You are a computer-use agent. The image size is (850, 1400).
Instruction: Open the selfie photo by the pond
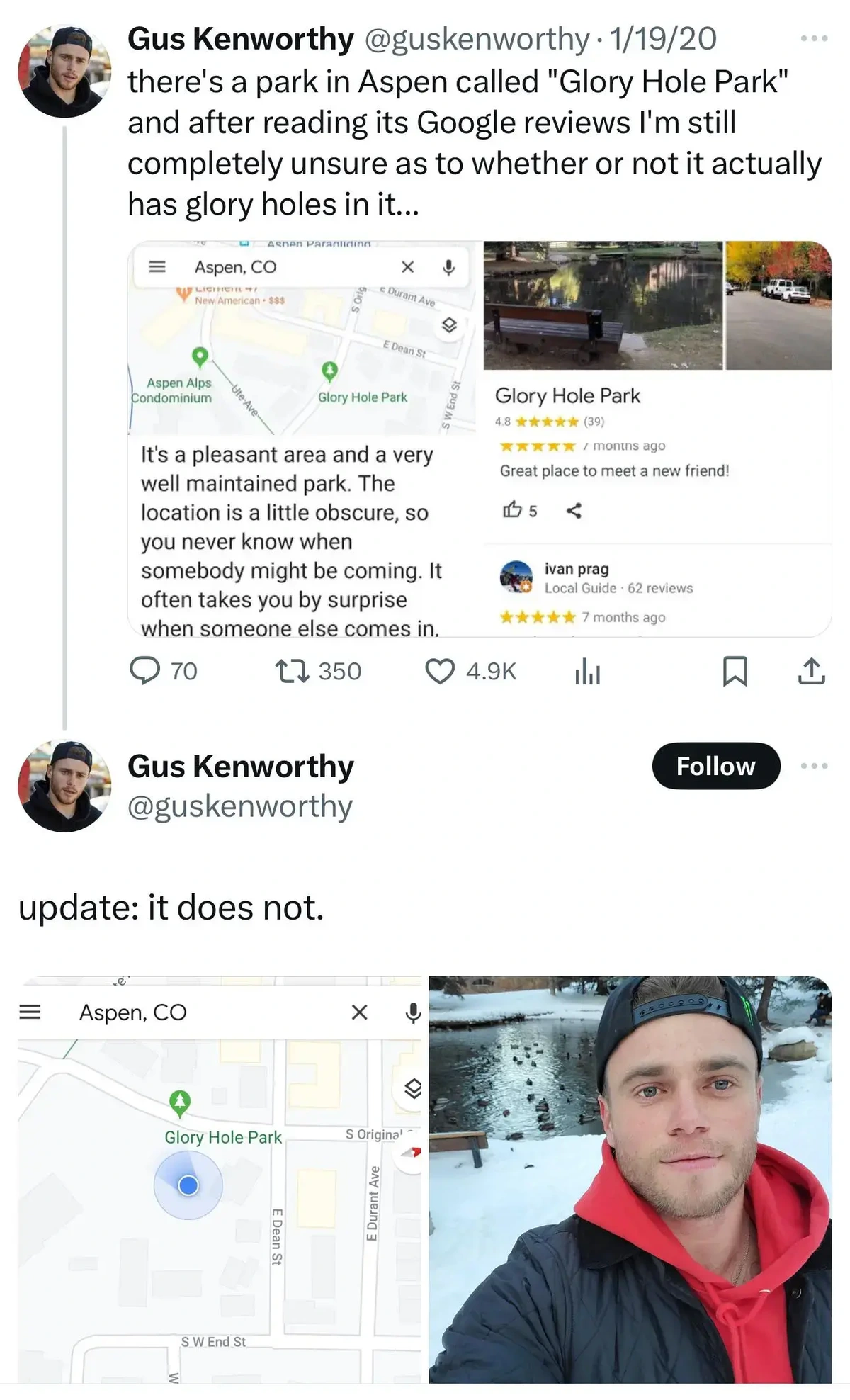(x=630, y=1180)
